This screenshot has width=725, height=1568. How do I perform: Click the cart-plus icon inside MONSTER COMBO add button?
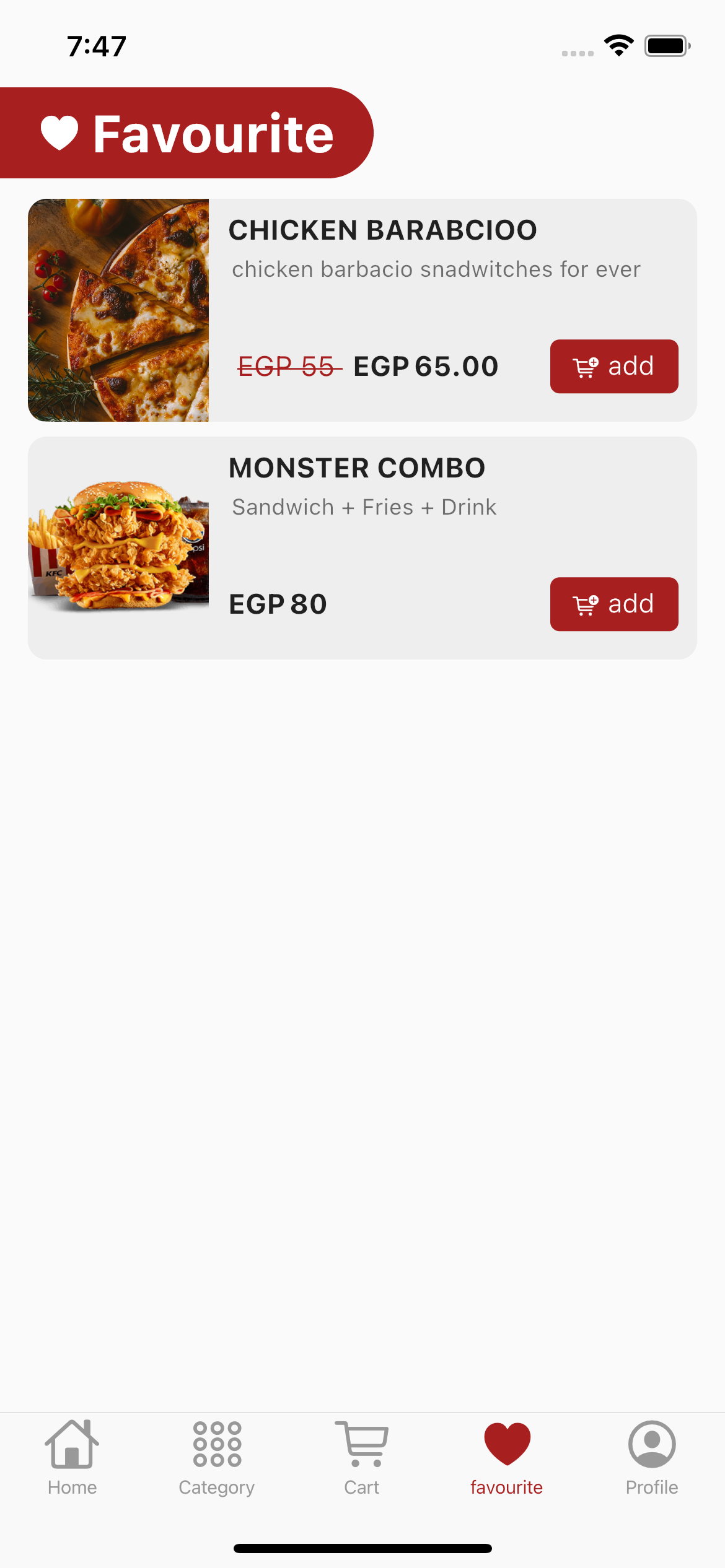pyautogui.click(x=585, y=604)
